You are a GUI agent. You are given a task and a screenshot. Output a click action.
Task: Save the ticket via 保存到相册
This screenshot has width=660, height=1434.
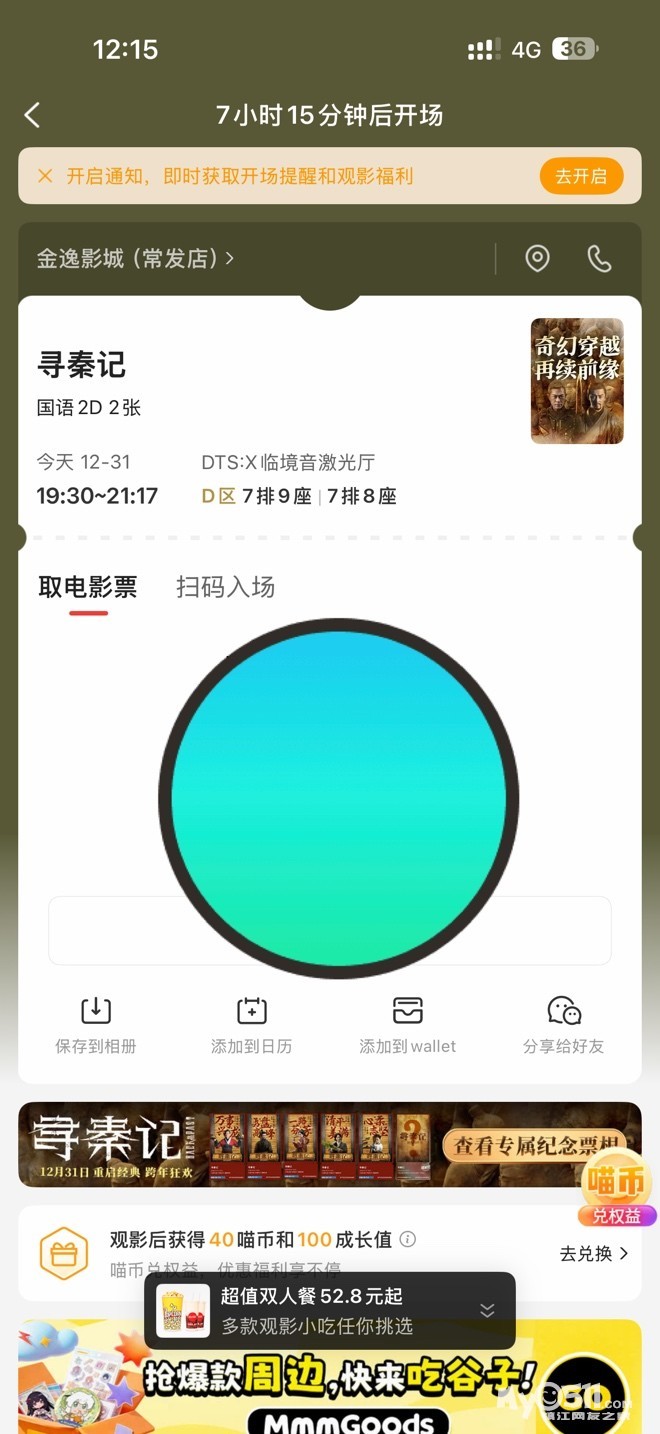(x=96, y=1025)
